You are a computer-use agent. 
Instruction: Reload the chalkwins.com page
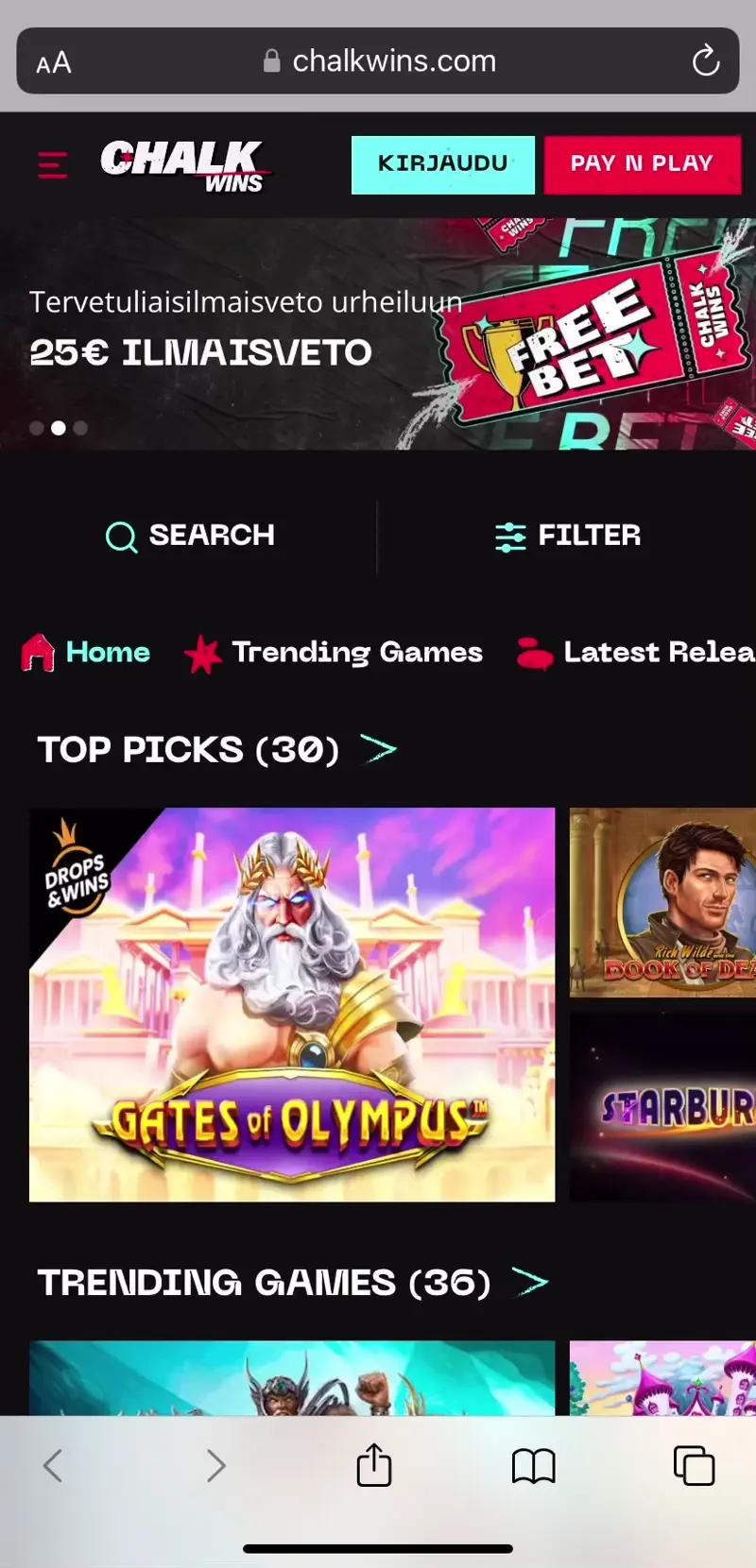click(x=705, y=61)
